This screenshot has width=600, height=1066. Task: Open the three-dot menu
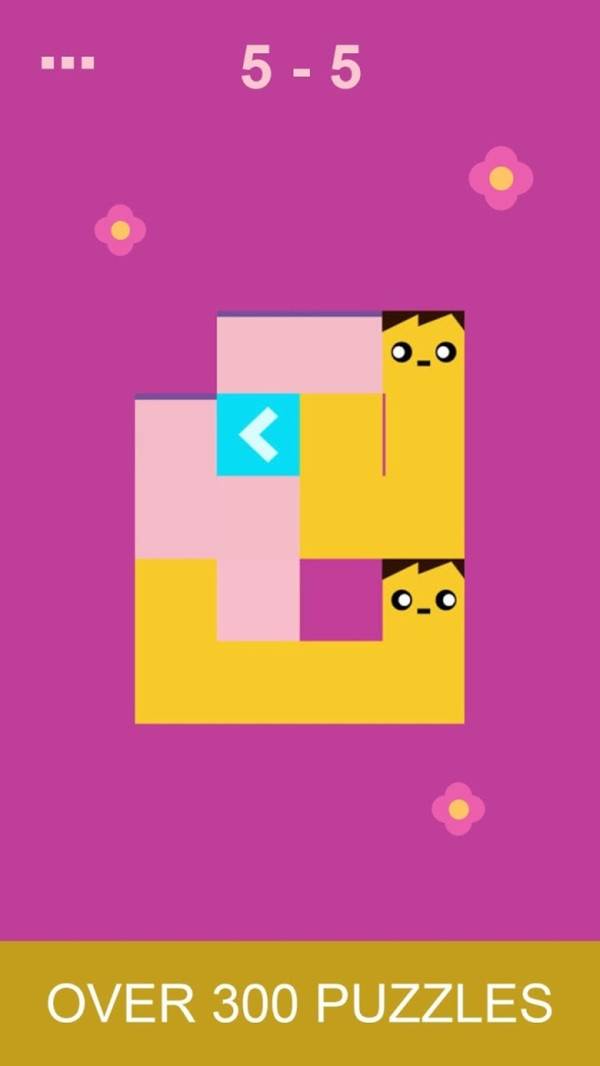point(67,62)
